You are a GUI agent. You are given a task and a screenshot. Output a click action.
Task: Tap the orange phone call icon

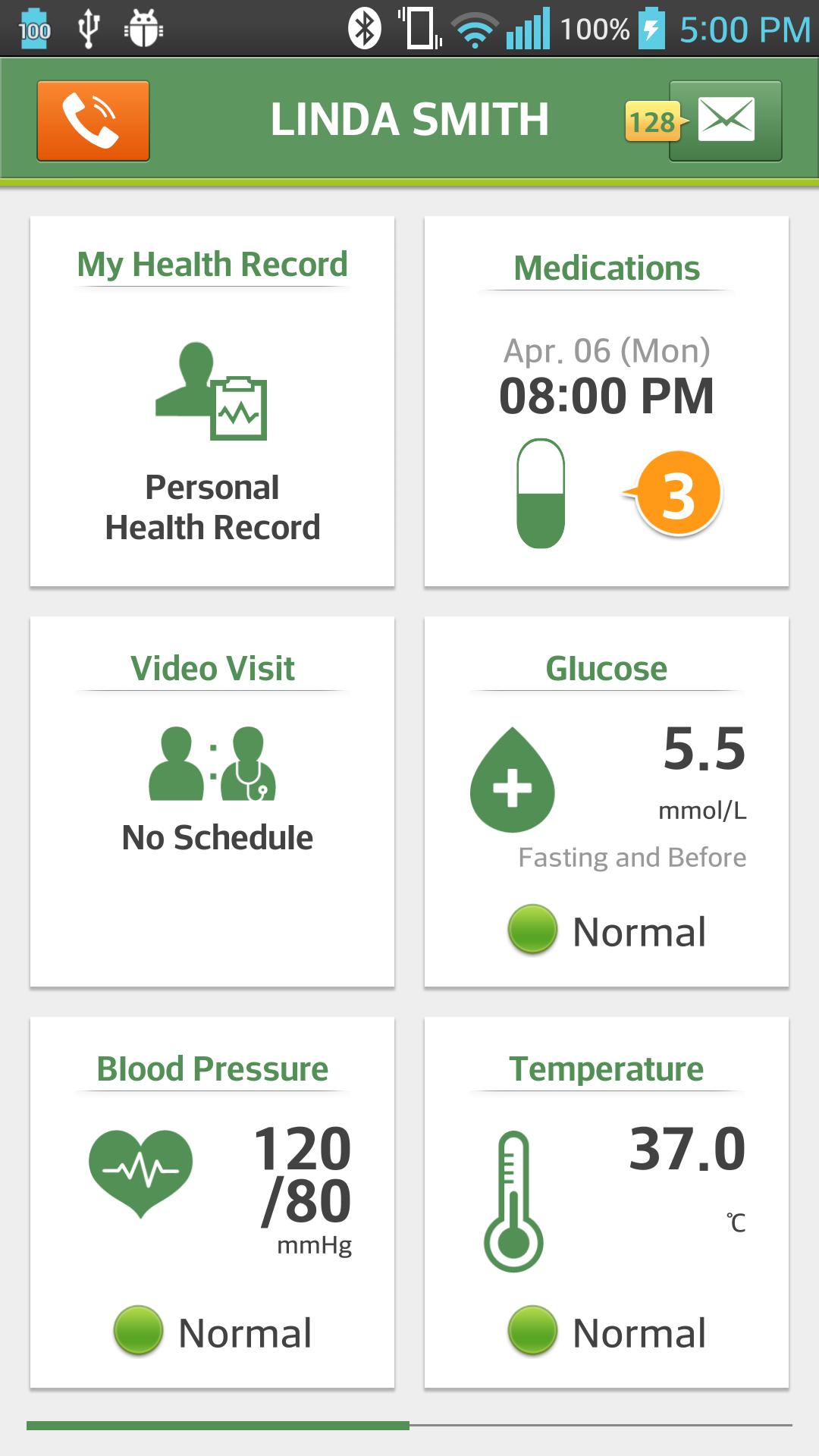pos(92,120)
